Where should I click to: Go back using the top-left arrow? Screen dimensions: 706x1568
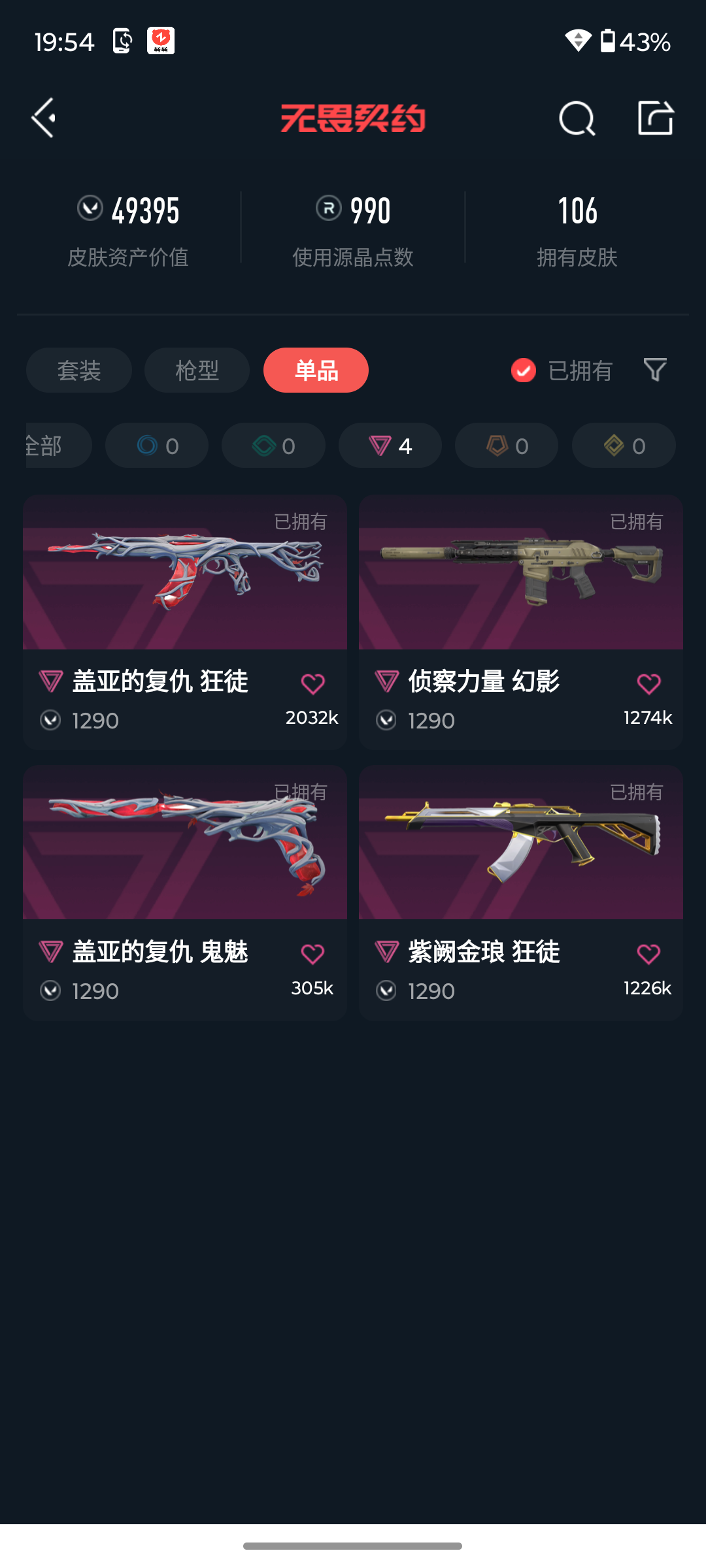coord(43,118)
